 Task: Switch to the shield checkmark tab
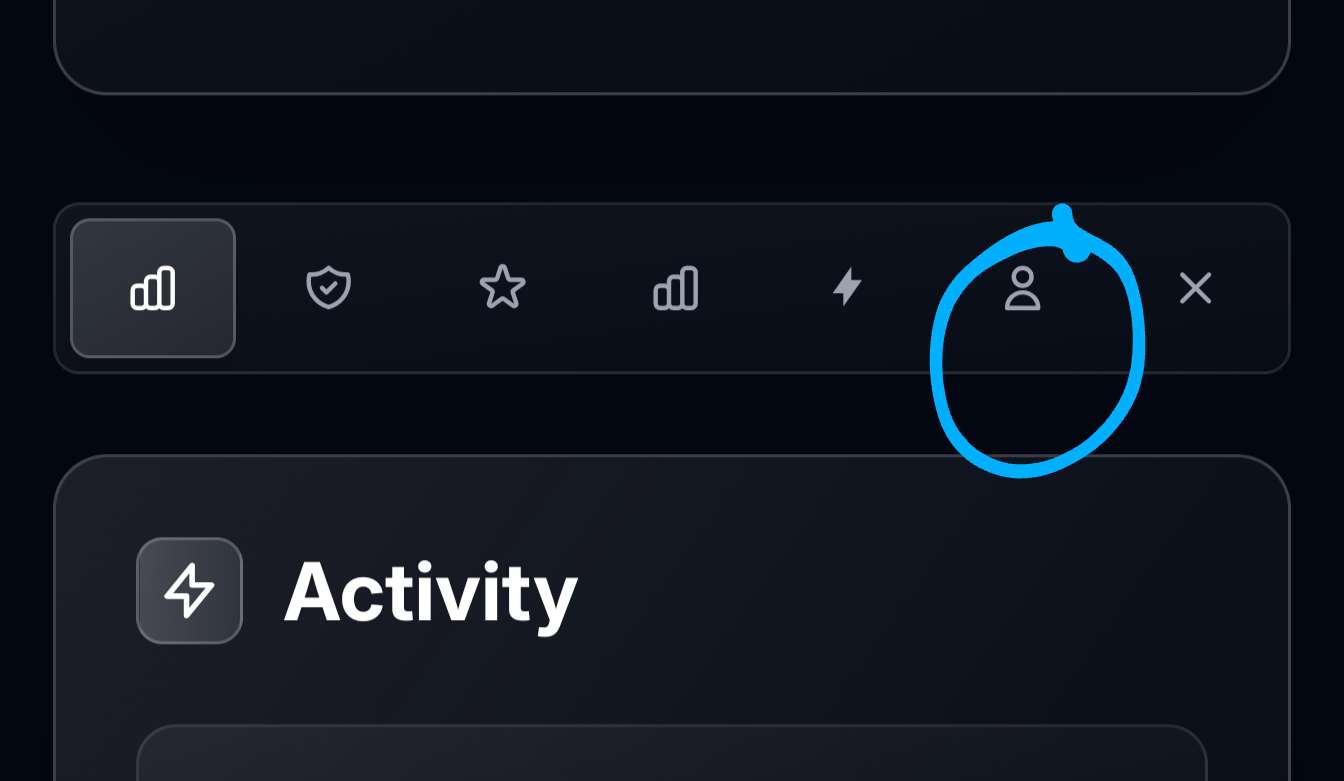[328, 288]
